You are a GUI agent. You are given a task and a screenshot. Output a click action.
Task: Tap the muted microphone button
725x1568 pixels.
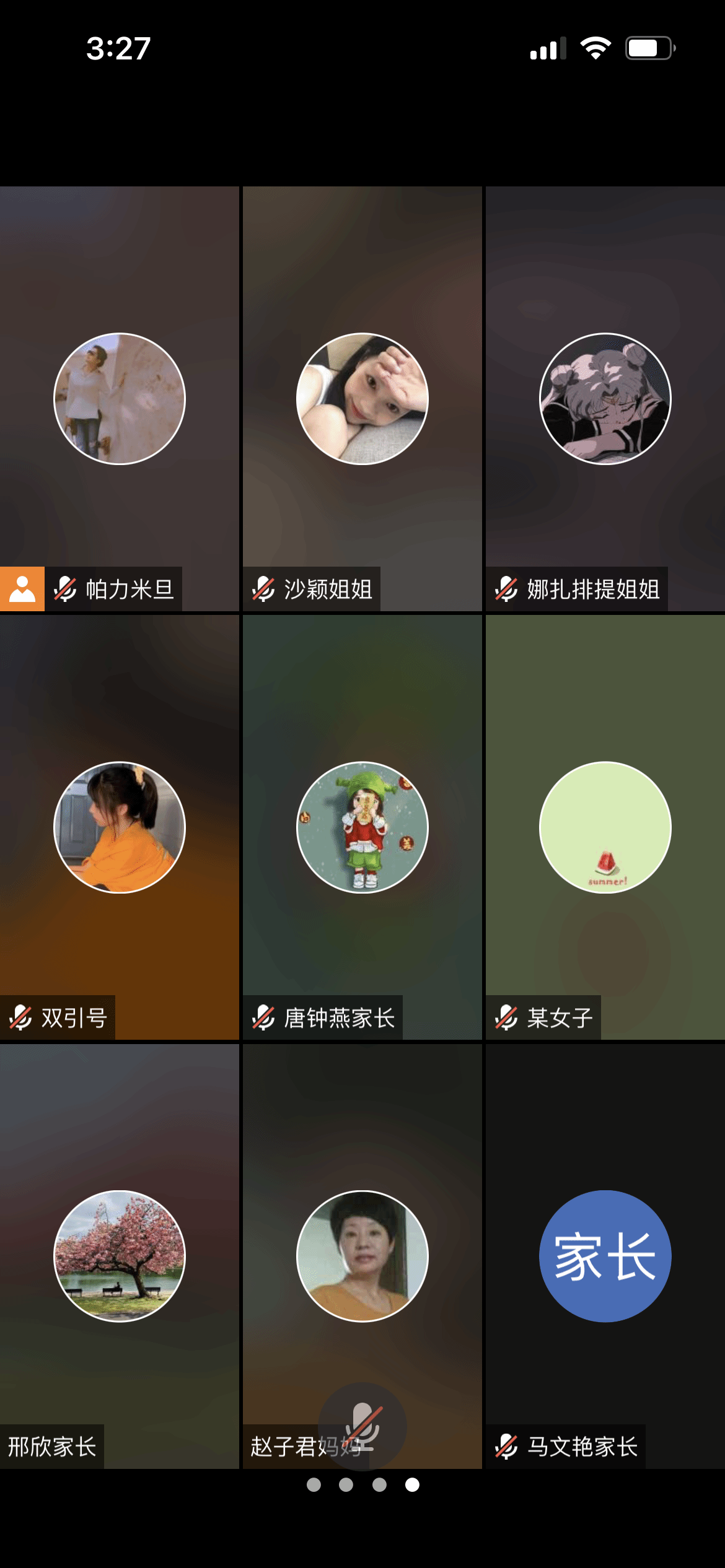point(362,1426)
